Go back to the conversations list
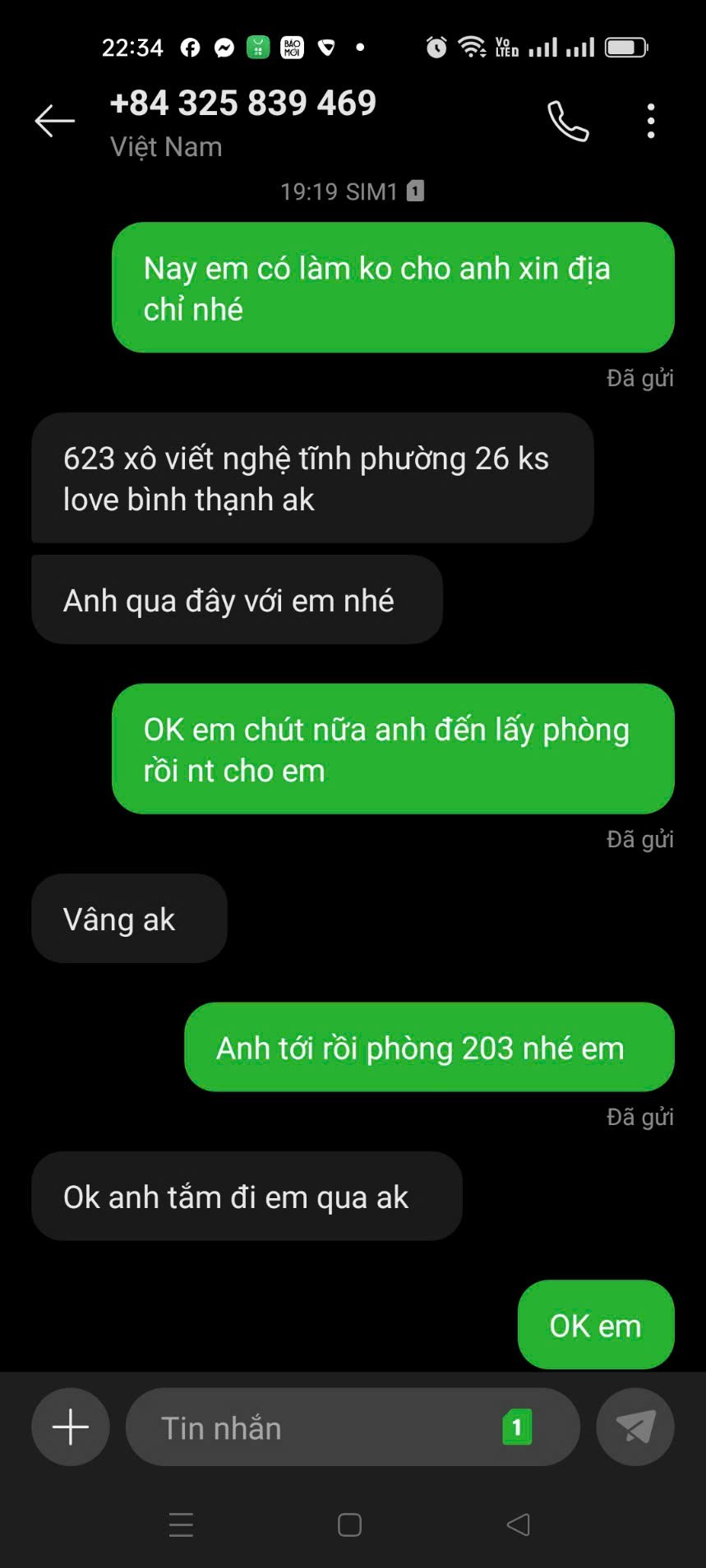 [x=54, y=121]
